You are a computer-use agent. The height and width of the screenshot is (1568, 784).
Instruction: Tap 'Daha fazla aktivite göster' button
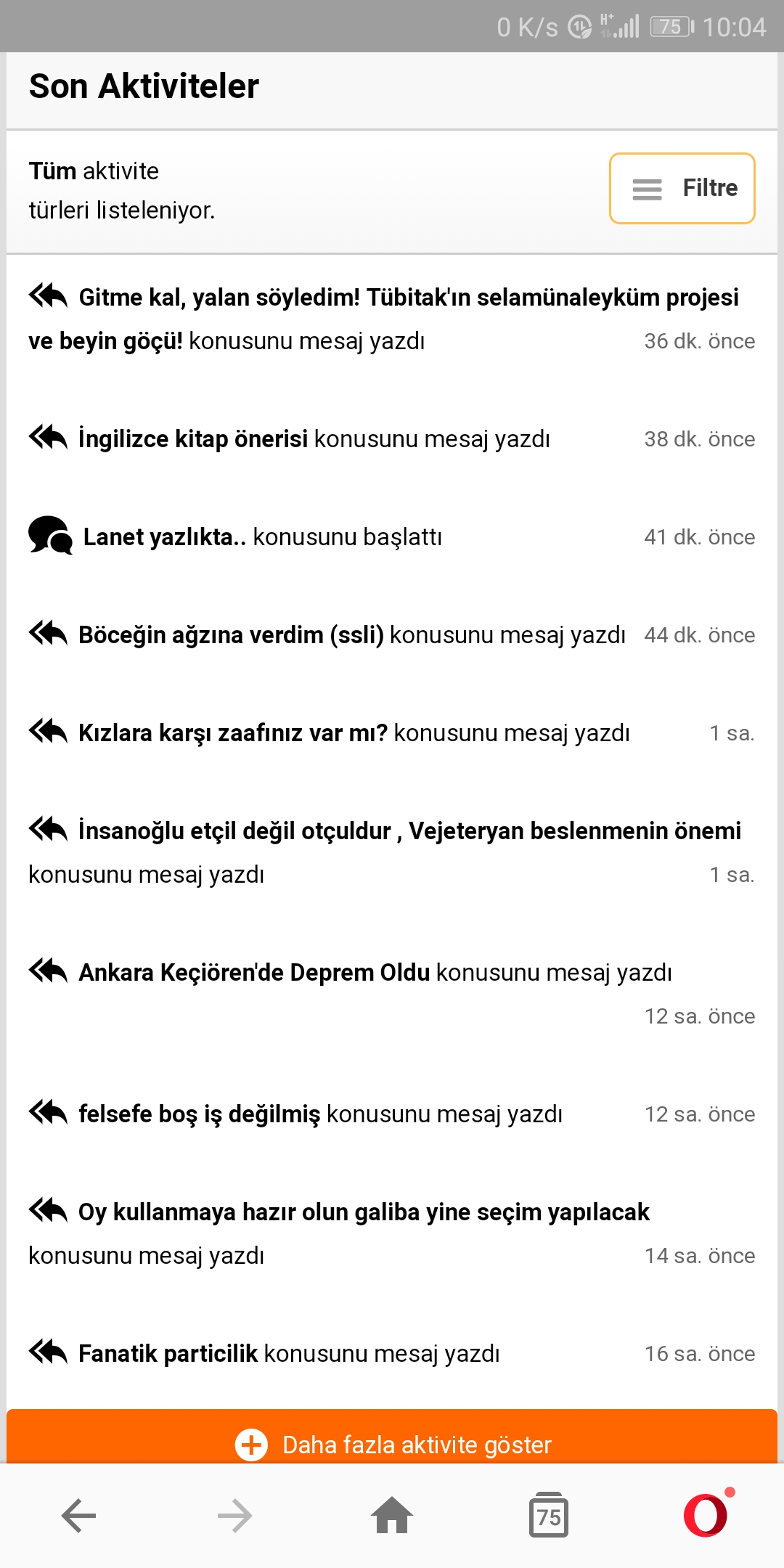(x=392, y=1437)
